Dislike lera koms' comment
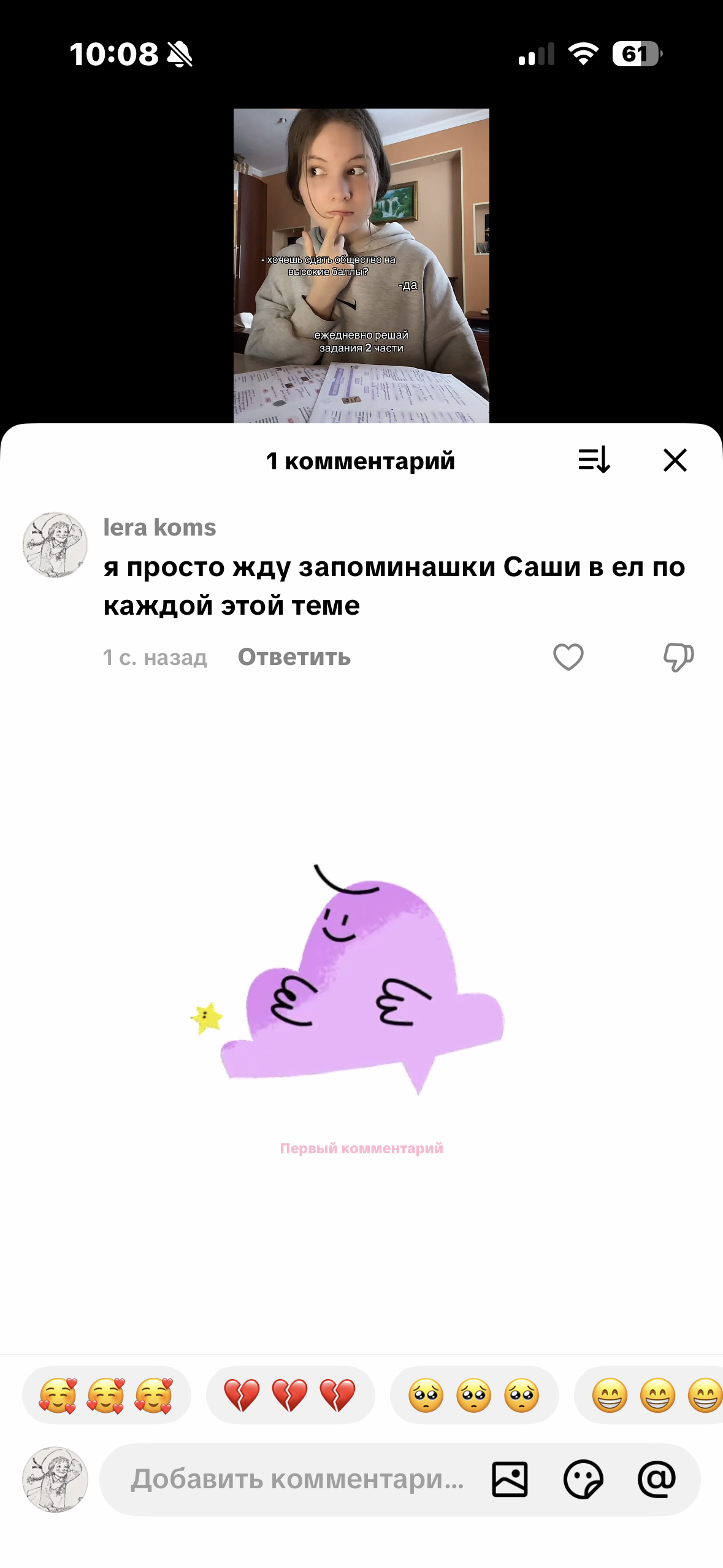The image size is (723, 1568). click(678, 657)
